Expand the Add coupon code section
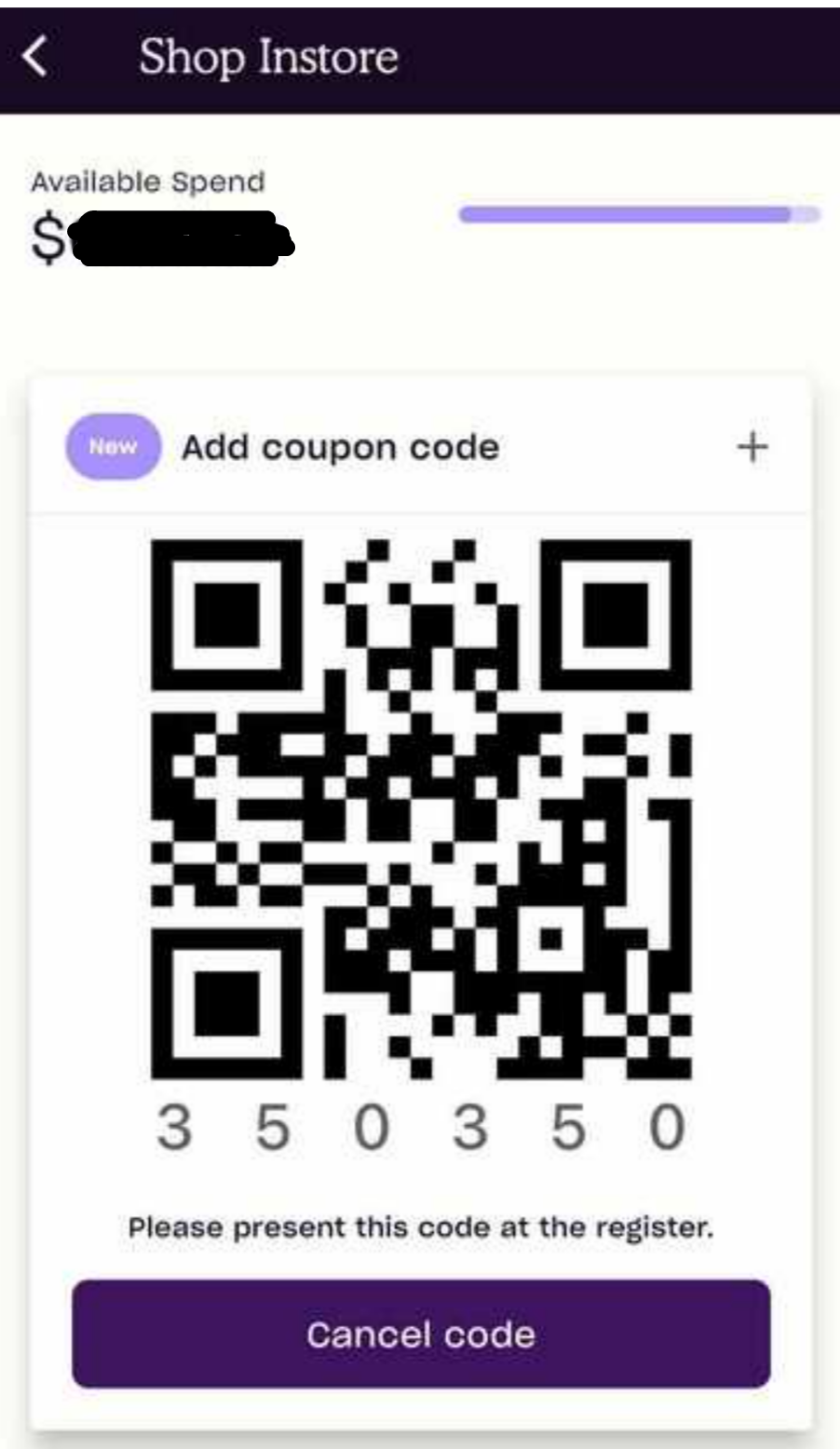Screen dimensions: 840x1449 click(x=752, y=448)
